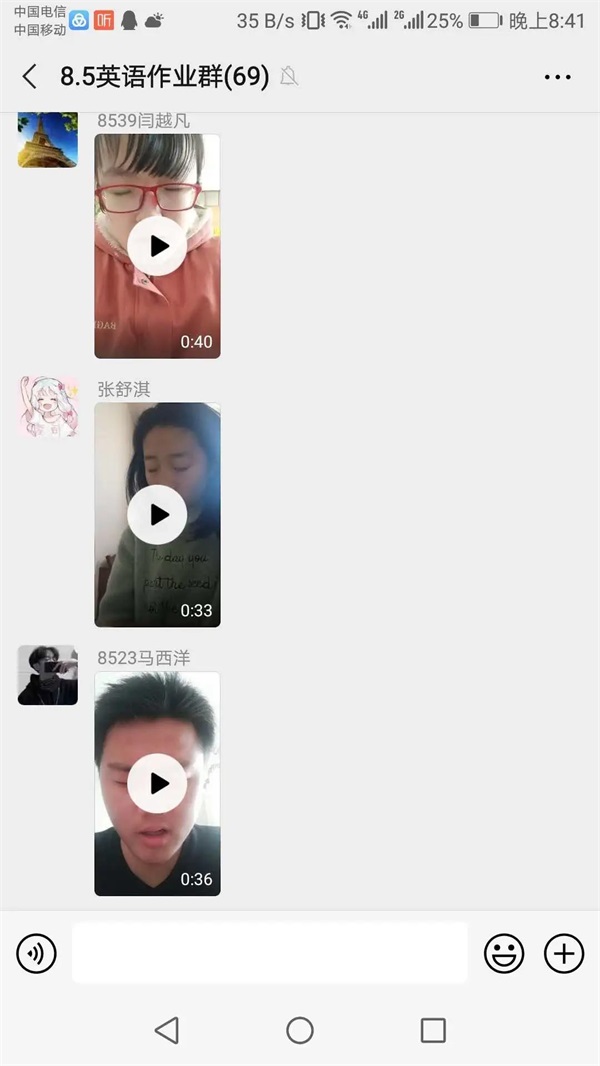Go back from the 8.5英语作业群 chat
The width and height of the screenshot is (600, 1066).
[x=30, y=77]
